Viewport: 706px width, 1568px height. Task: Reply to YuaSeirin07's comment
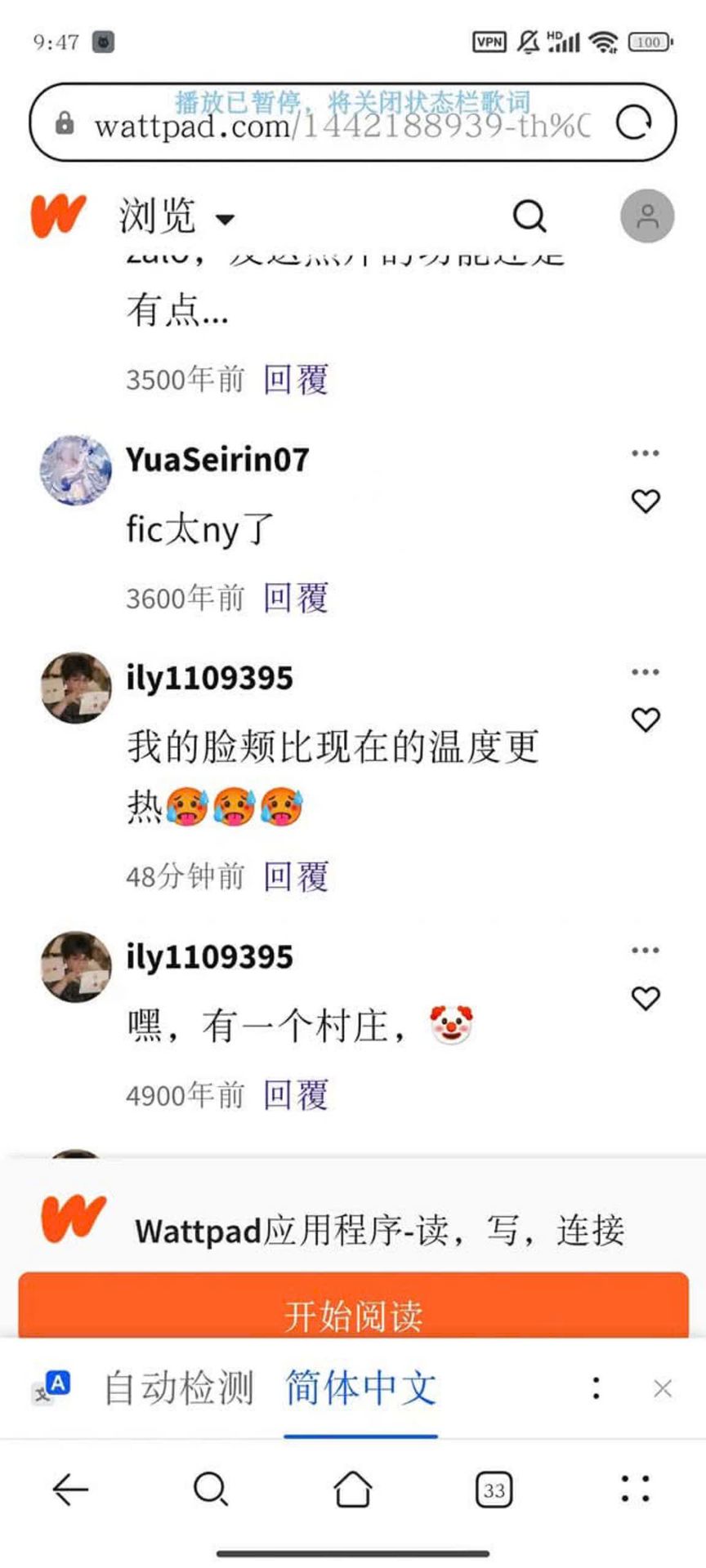[296, 598]
